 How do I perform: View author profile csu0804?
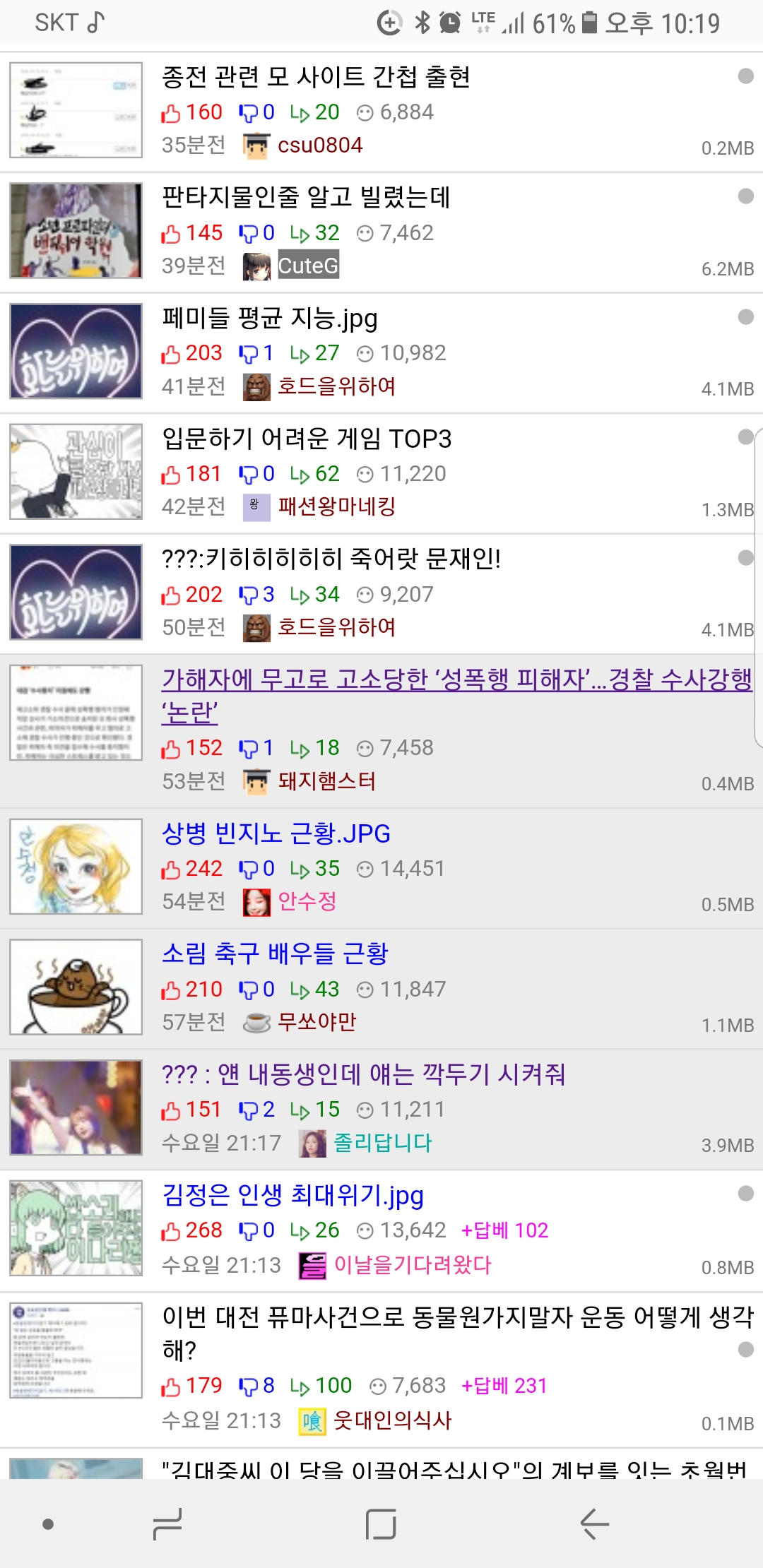(320, 145)
